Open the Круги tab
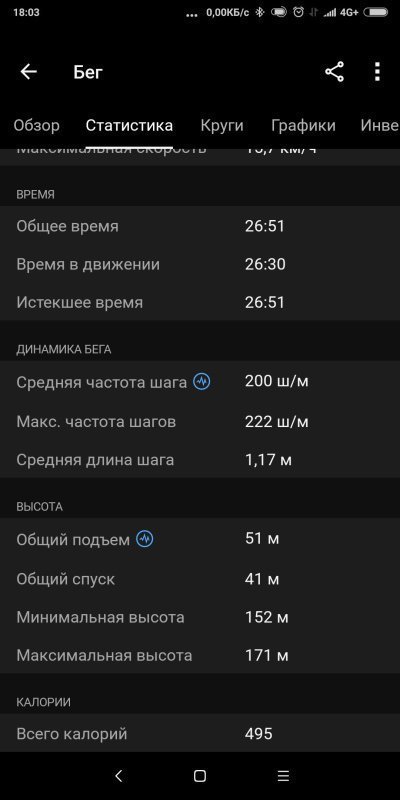 click(x=222, y=126)
